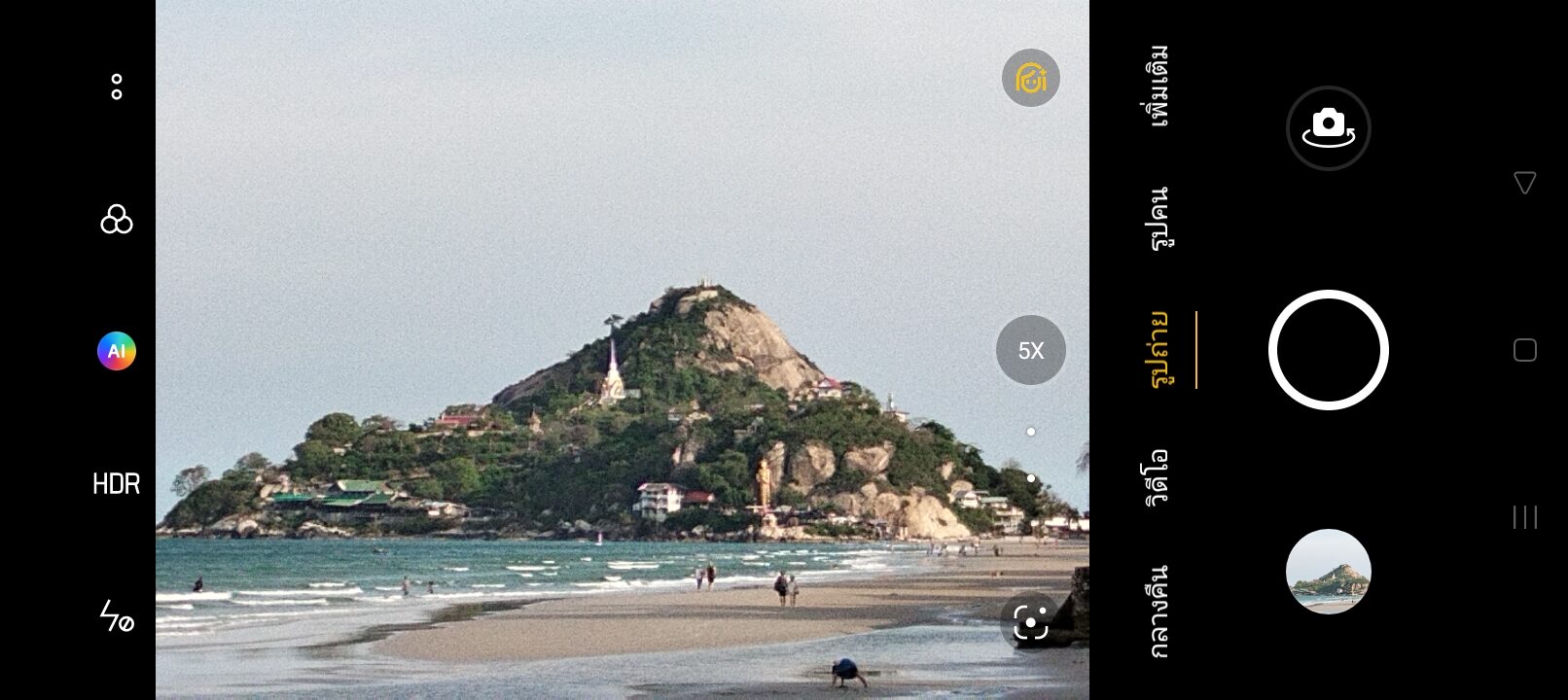
Task: Switch to the กลางคืน night mode
Action: (x=1158, y=612)
